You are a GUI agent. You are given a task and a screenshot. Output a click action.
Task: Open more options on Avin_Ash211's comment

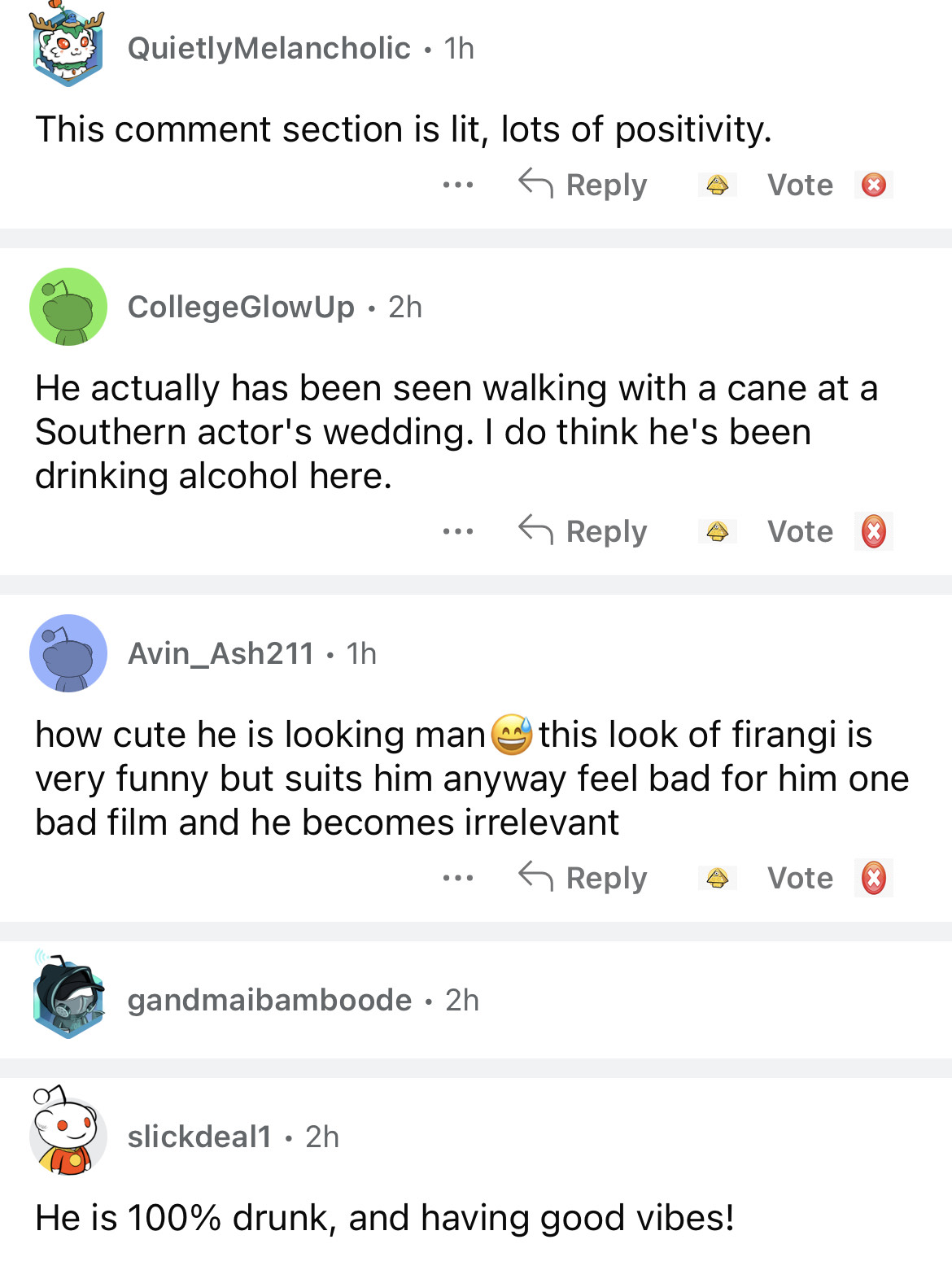click(458, 879)
